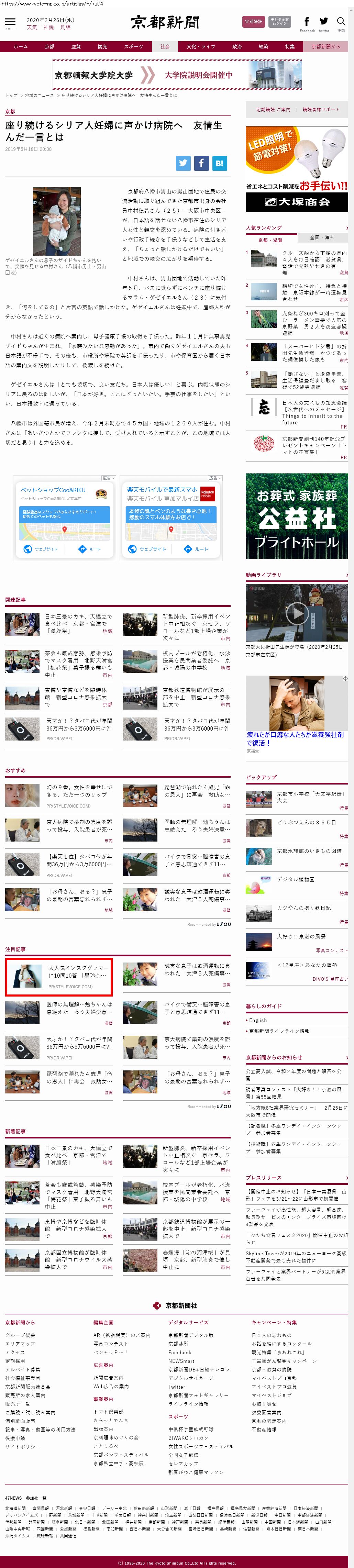354x1568 pixels.
Task: Switch to the スポーツ tab
Action: pyautogui.click(x=133, y=46)
